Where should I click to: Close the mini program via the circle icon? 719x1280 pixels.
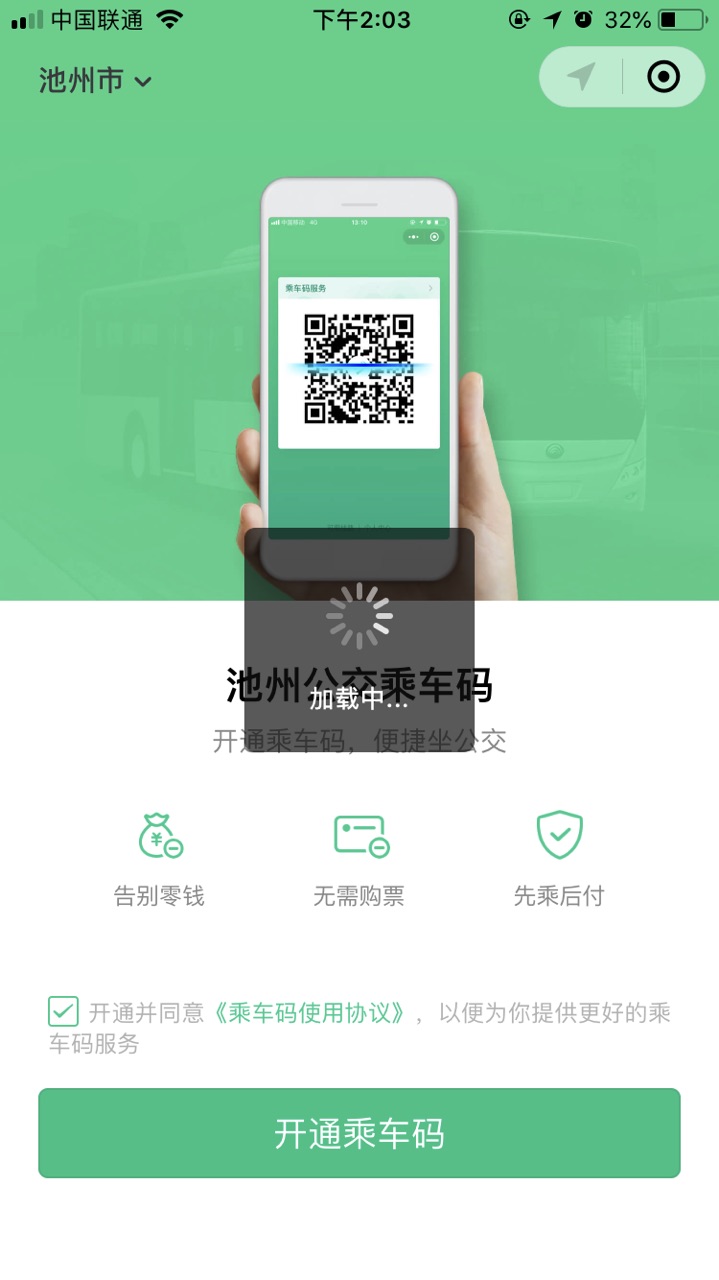[x=663, y=77]
